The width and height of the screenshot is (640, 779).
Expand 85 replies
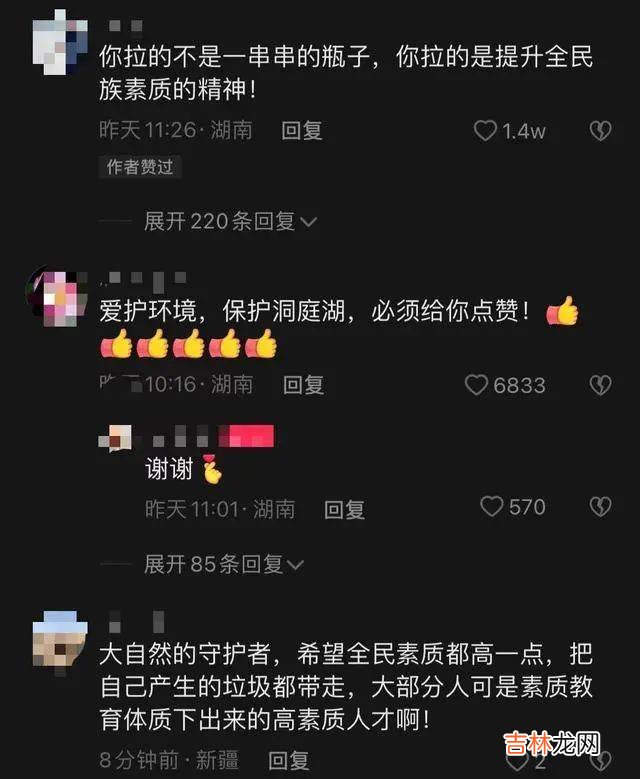224,565
